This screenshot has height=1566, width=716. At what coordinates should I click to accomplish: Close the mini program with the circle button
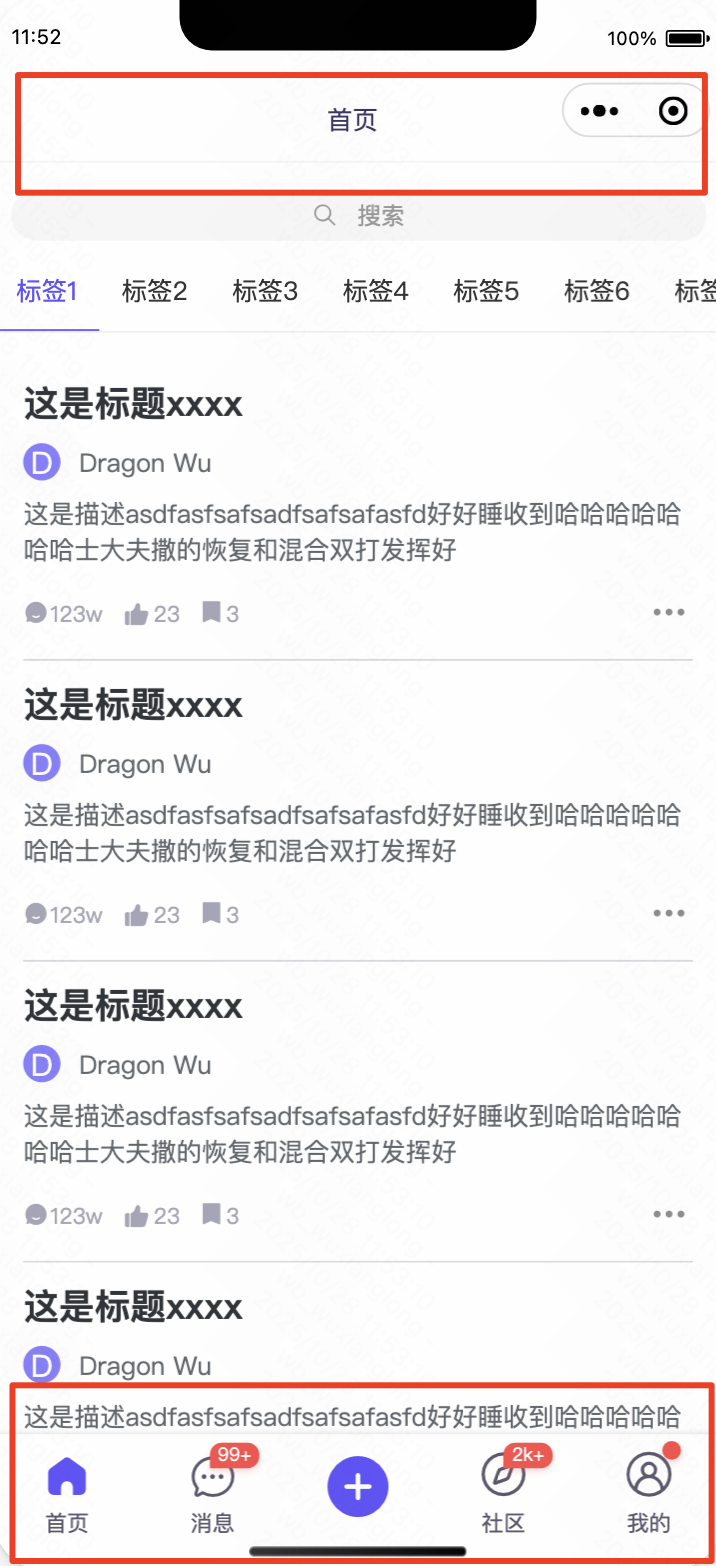[674, 111]
